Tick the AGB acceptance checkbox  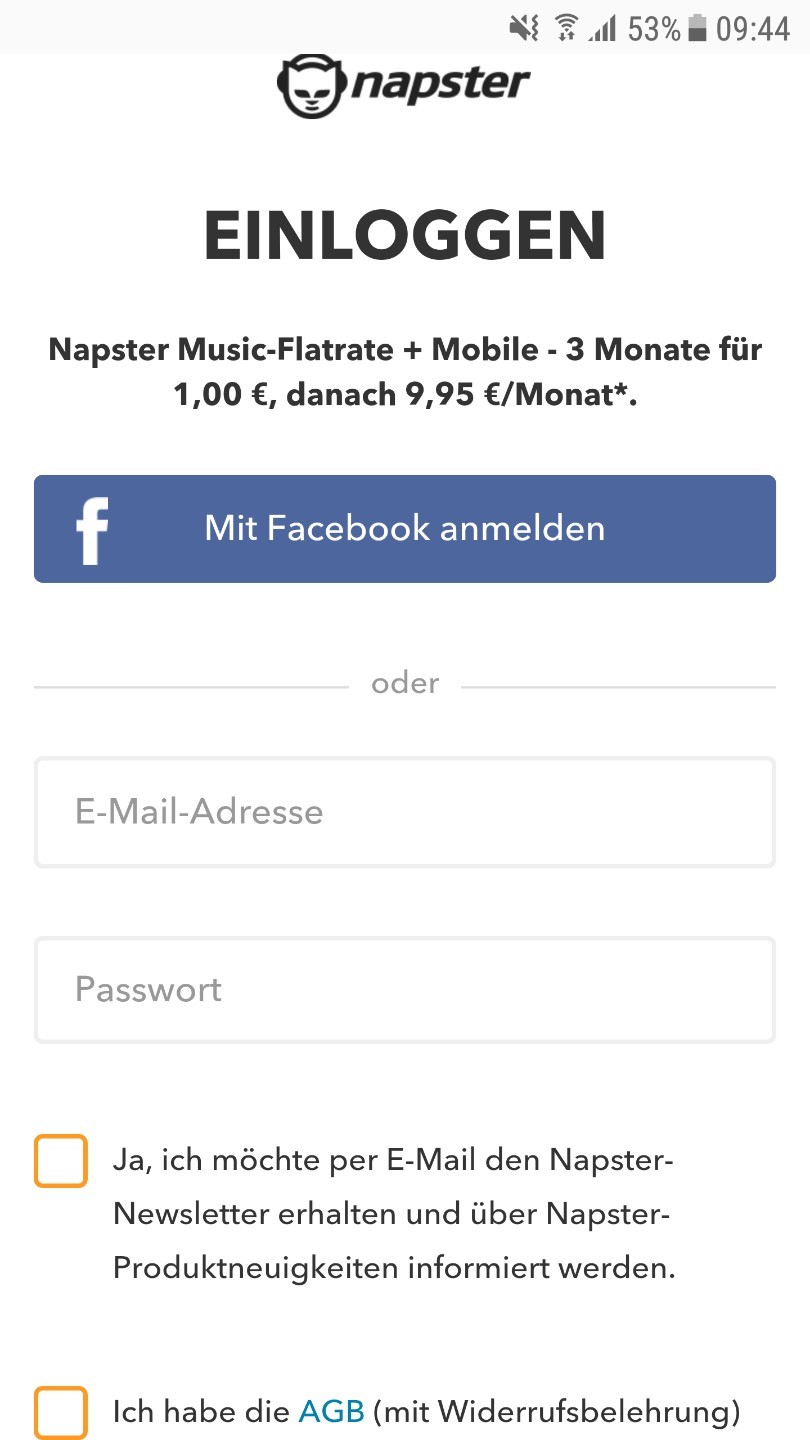point(61,1413)
